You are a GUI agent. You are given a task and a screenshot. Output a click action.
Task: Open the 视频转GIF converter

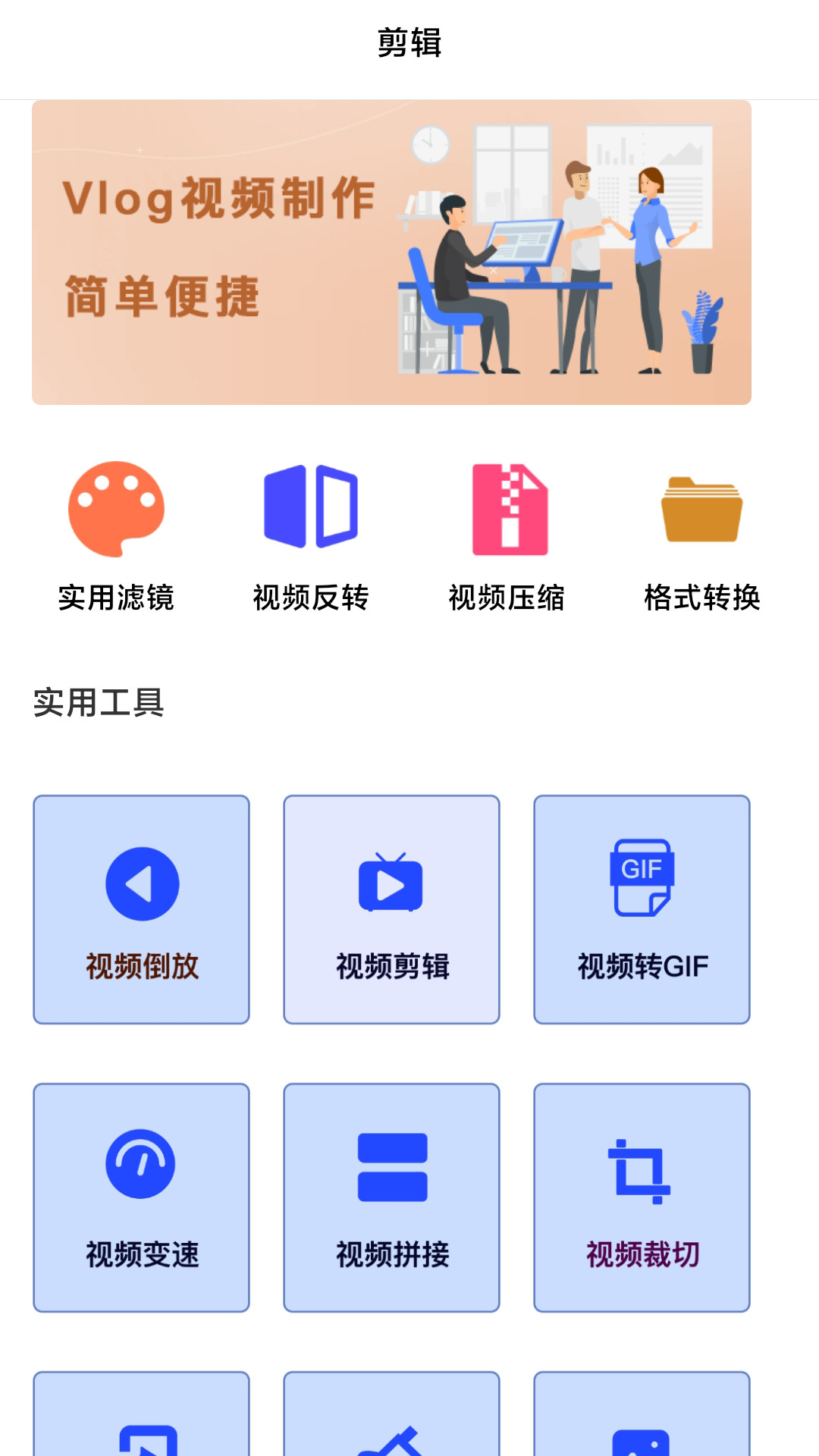pyautogui.click(x=641, y=910)
